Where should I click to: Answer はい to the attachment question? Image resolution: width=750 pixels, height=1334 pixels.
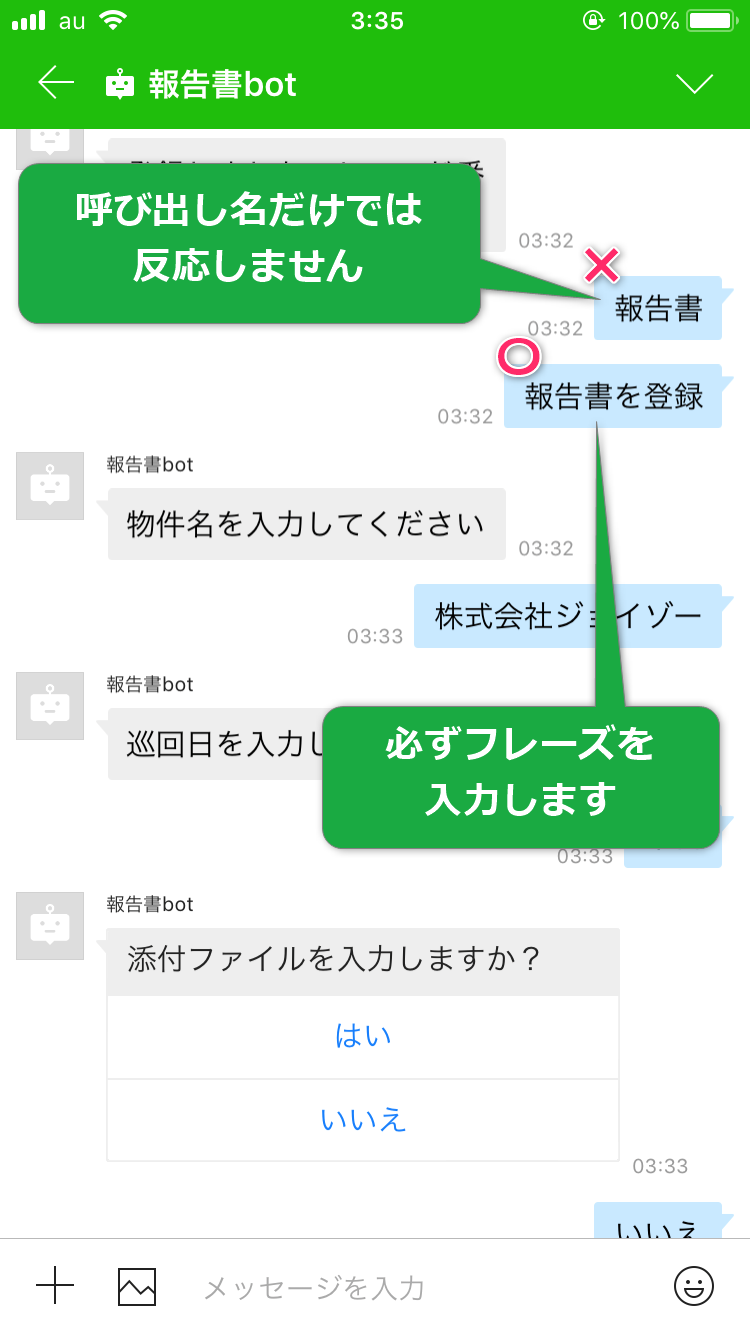(x=363, y=1037)
